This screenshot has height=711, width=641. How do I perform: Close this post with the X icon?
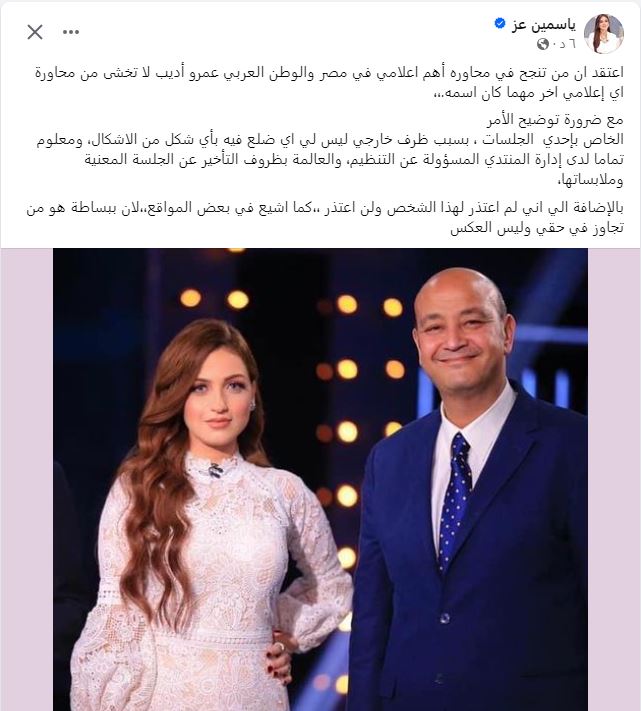pos(35,32)
